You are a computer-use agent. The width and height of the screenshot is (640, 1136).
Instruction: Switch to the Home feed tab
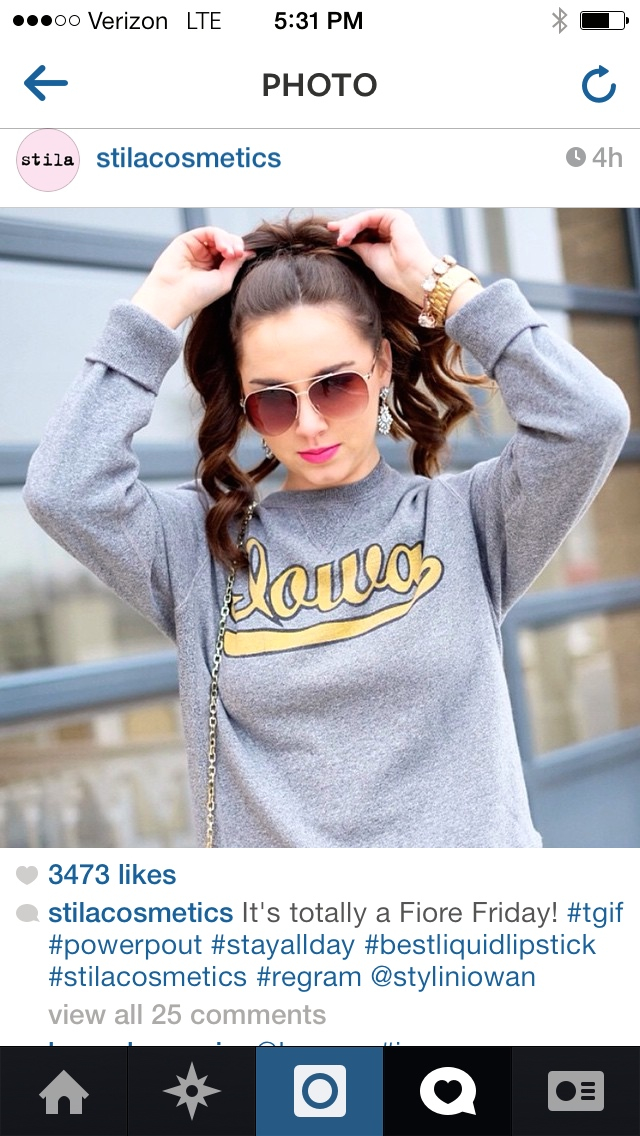point(63,1091)
